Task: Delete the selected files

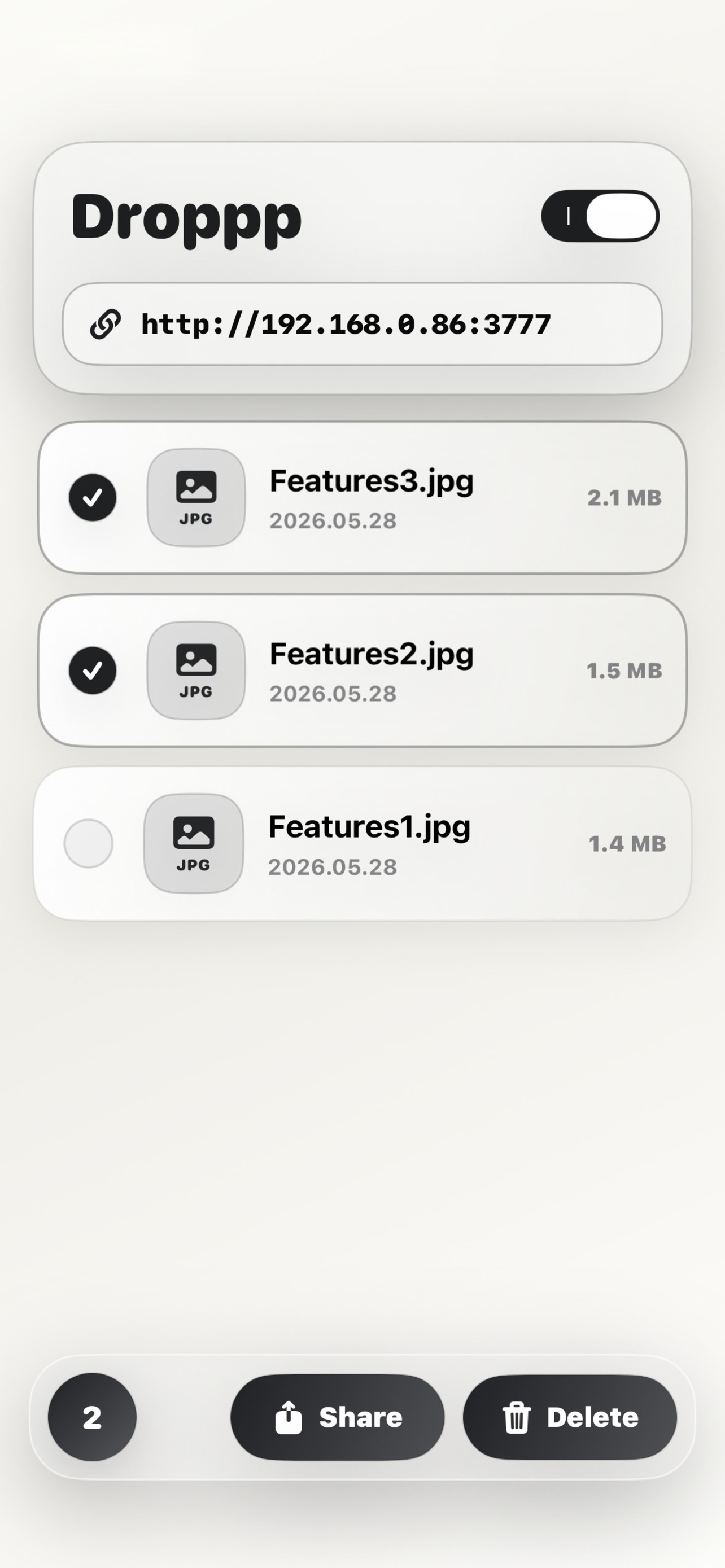Action: pyautogui.click(x=570, y=1416)
